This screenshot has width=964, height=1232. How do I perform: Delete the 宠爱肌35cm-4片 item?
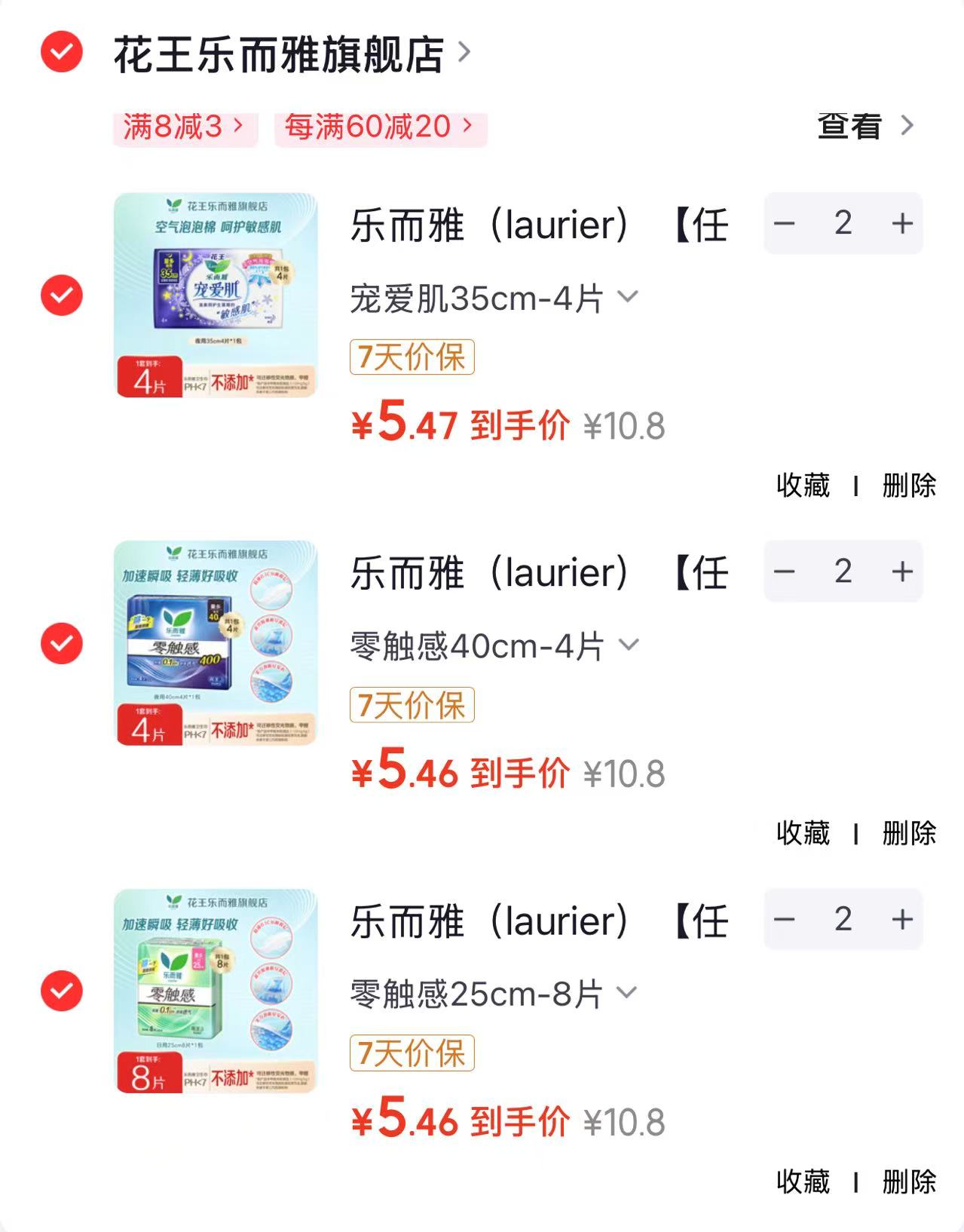tap(909, 486)
